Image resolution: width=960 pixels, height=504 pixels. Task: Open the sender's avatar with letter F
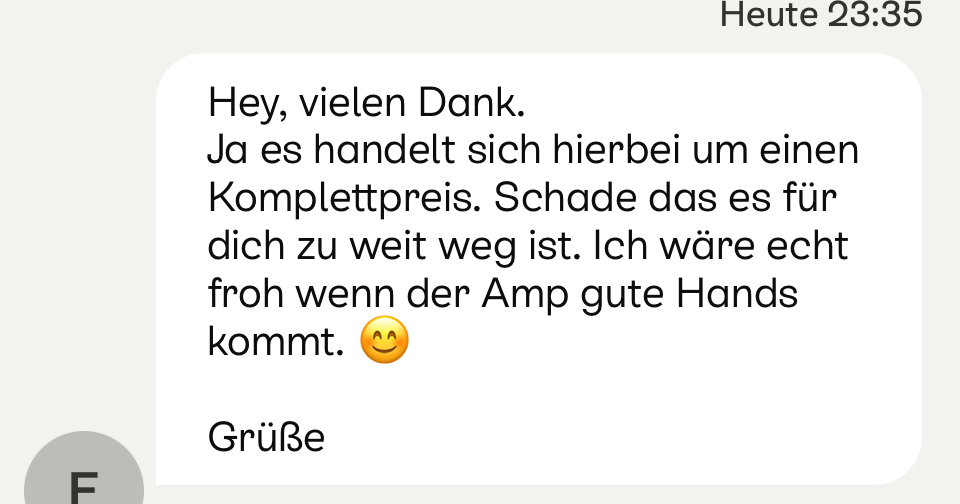tap(84, 478)
